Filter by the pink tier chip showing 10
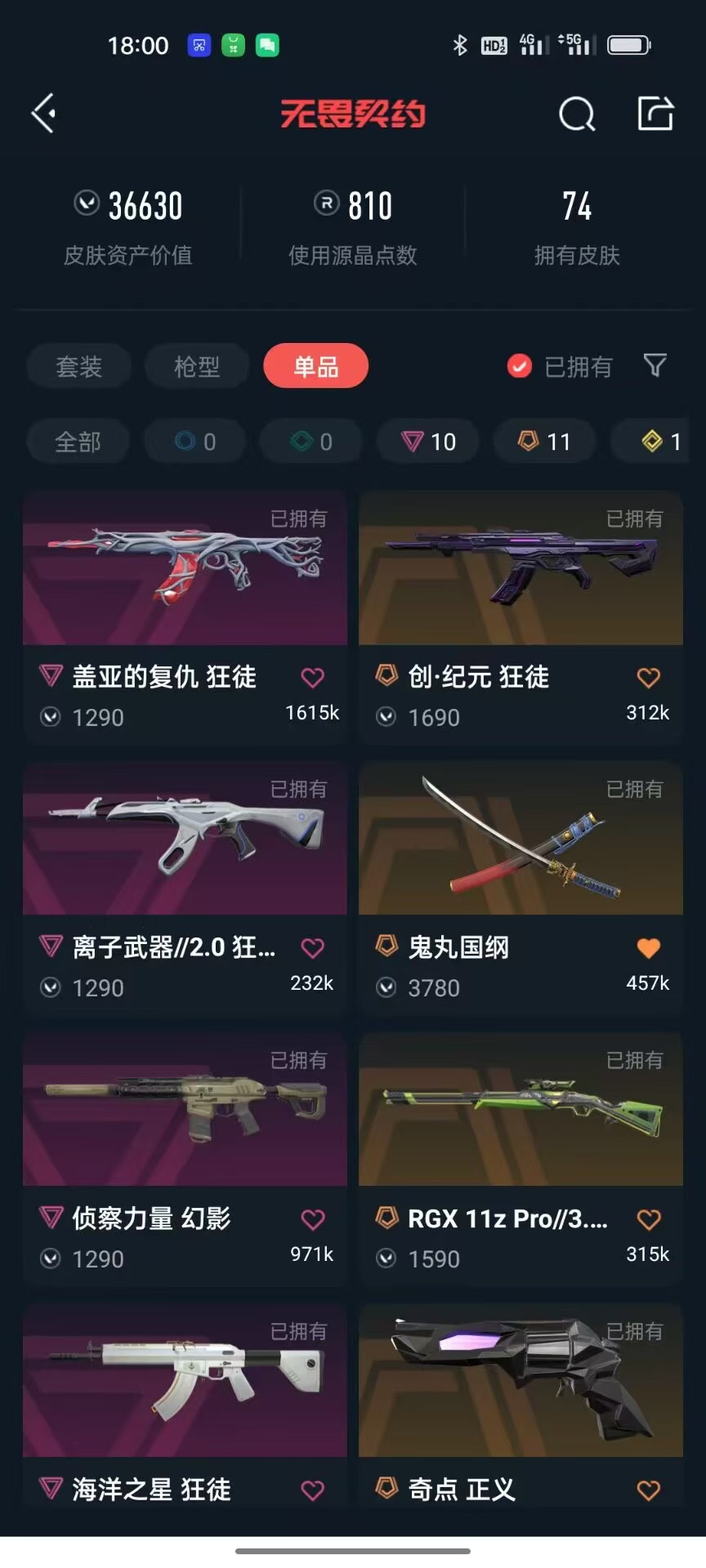Viewport: 706px width, 1568px height. [x=428, y=442]
